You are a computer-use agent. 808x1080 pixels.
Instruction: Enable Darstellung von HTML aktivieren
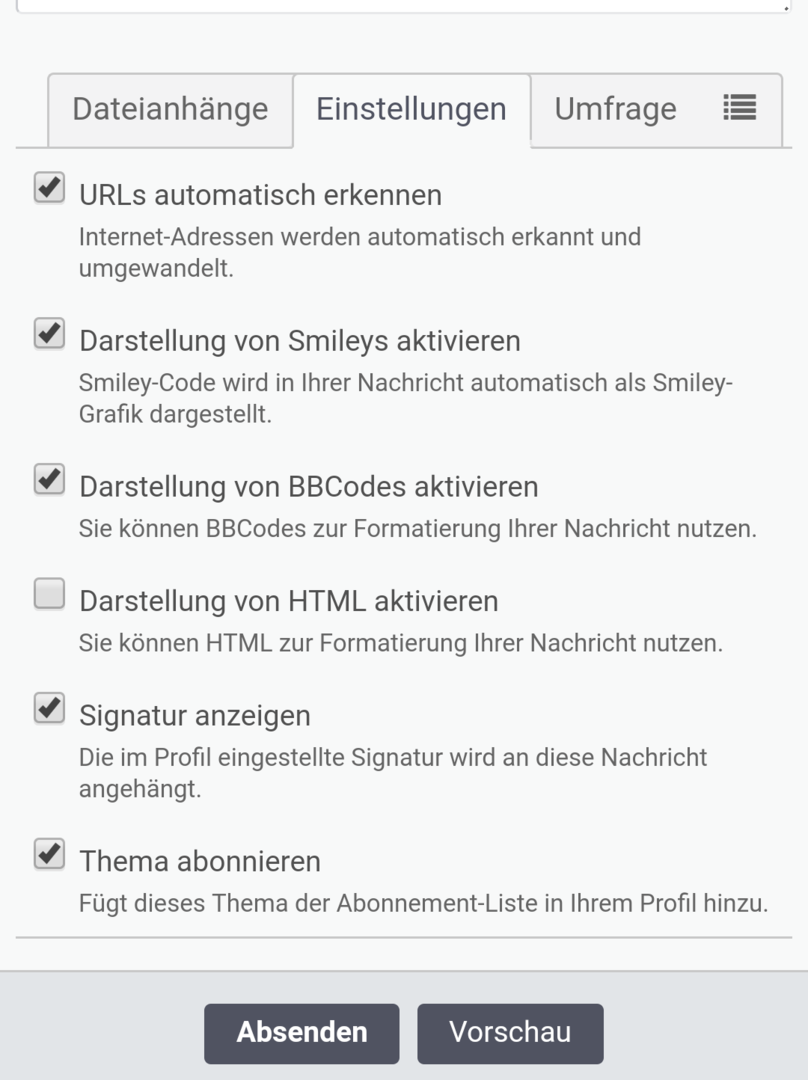[49, 595]
